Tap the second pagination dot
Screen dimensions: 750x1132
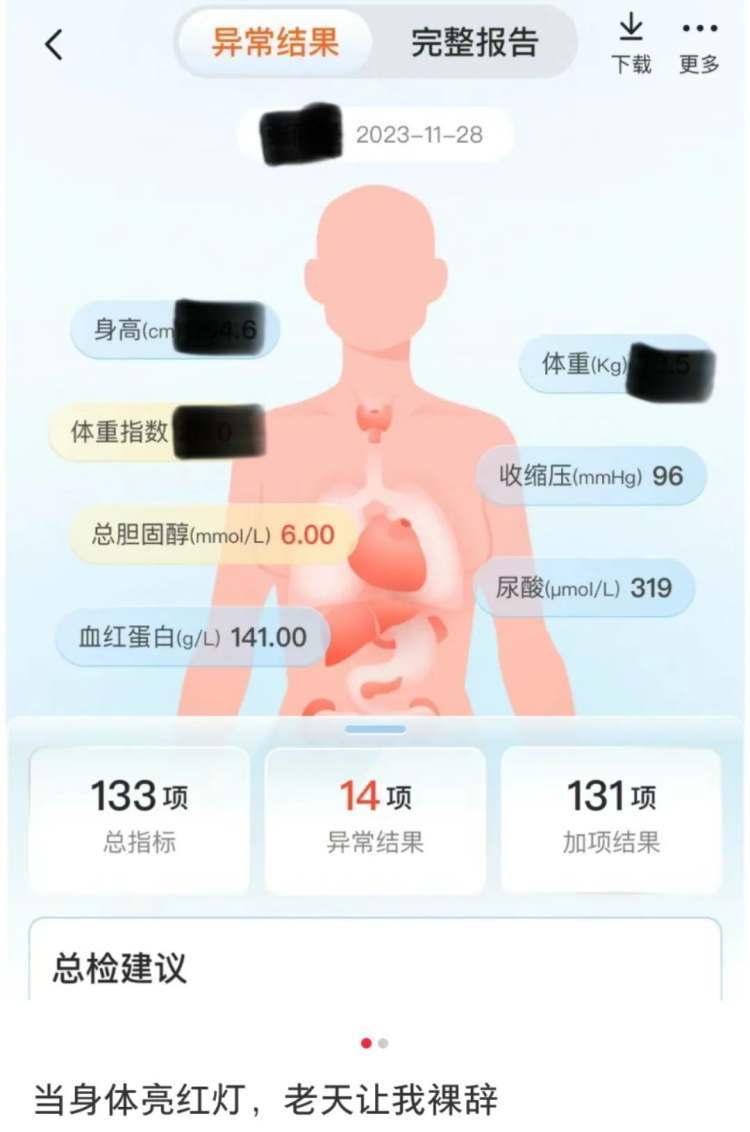[x=383, y=1042]
